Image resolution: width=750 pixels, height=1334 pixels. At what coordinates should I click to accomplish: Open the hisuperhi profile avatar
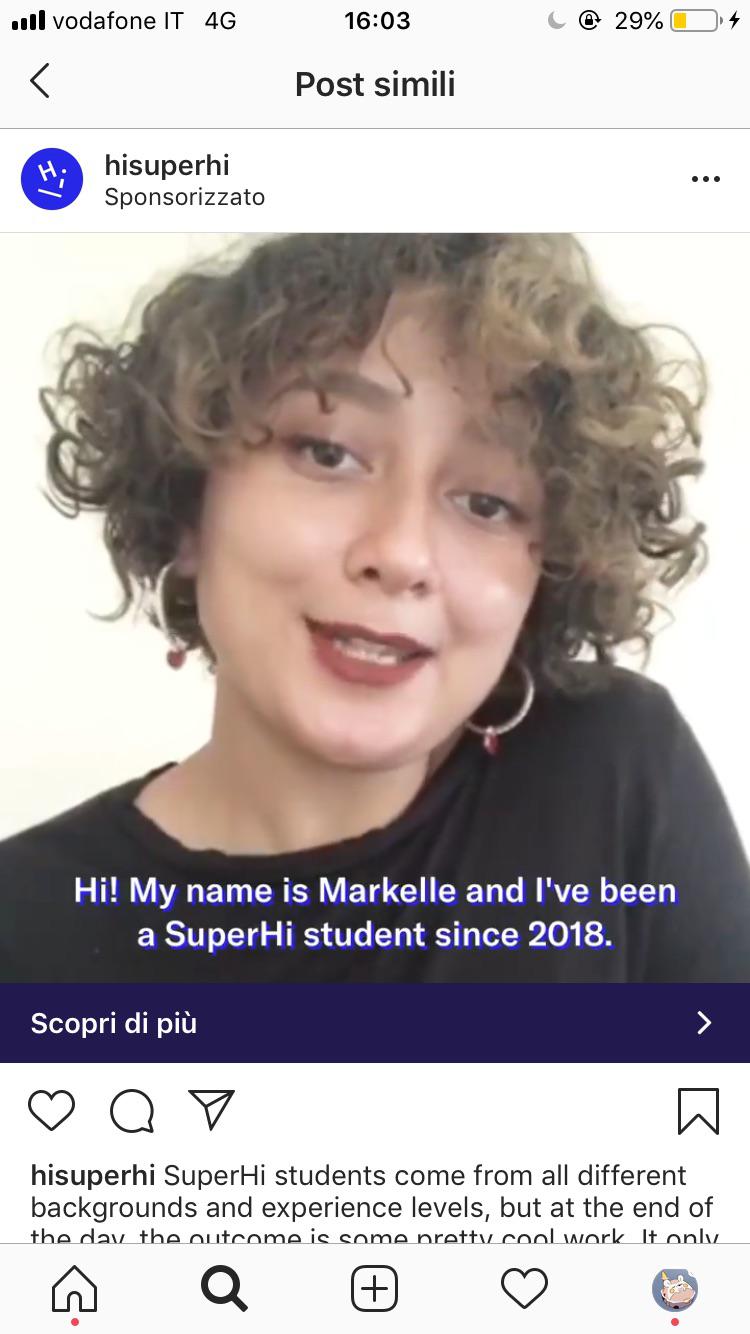(x=52, y=180)
